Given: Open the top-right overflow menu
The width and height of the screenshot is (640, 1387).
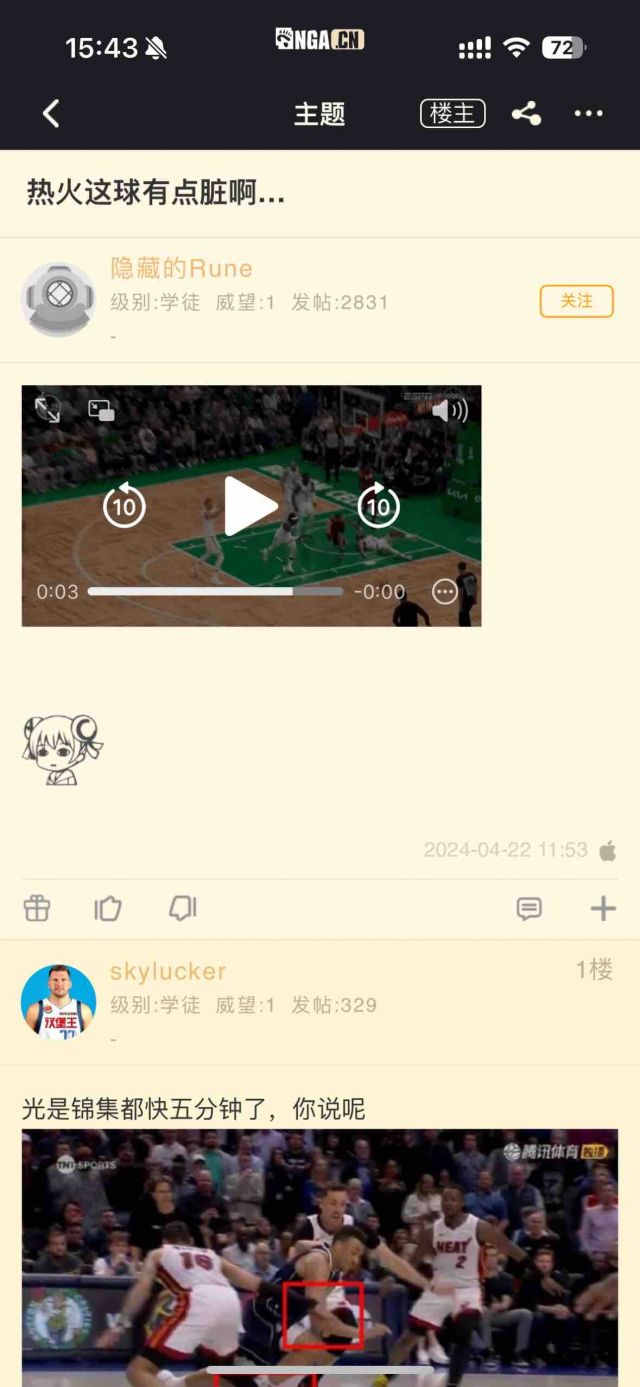Looking at the screenshot, I should coord(588,114).
